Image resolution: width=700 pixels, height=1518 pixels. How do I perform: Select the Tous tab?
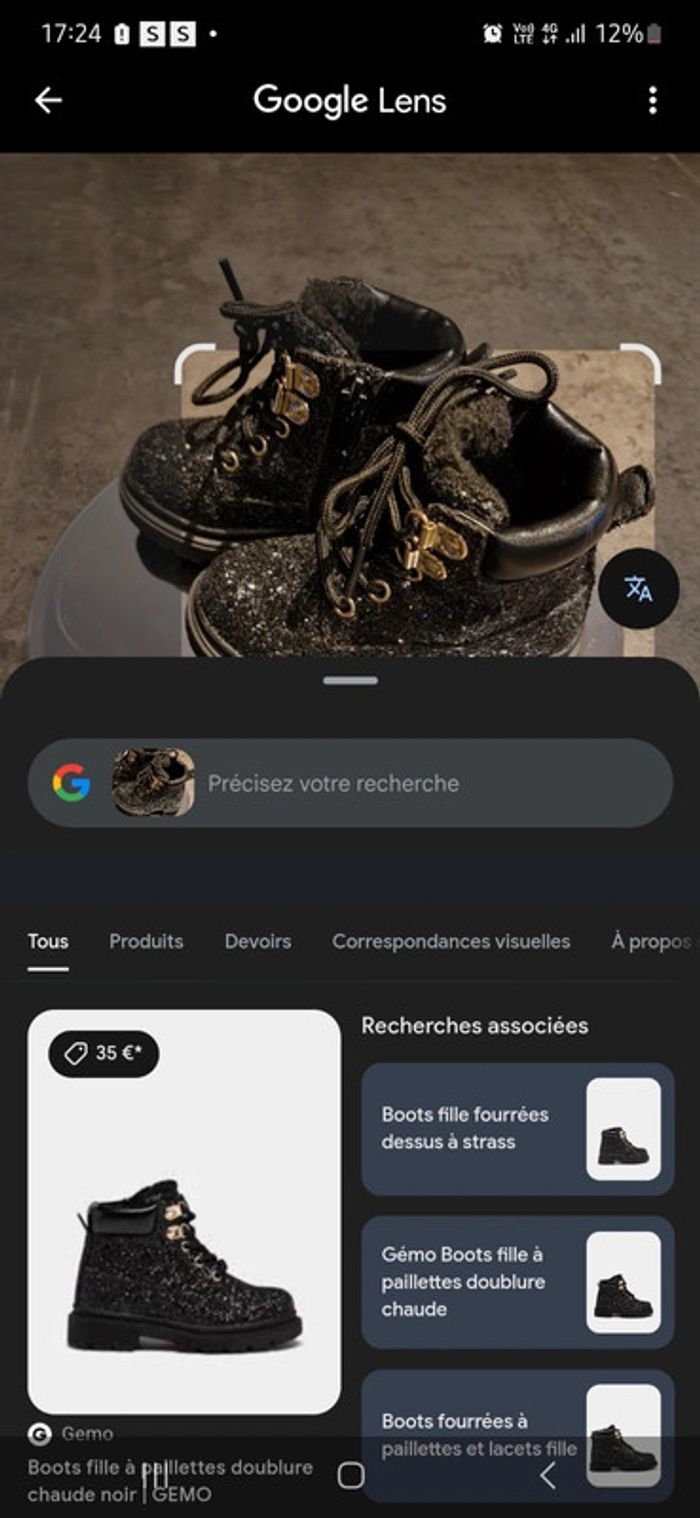pos(48,941)
